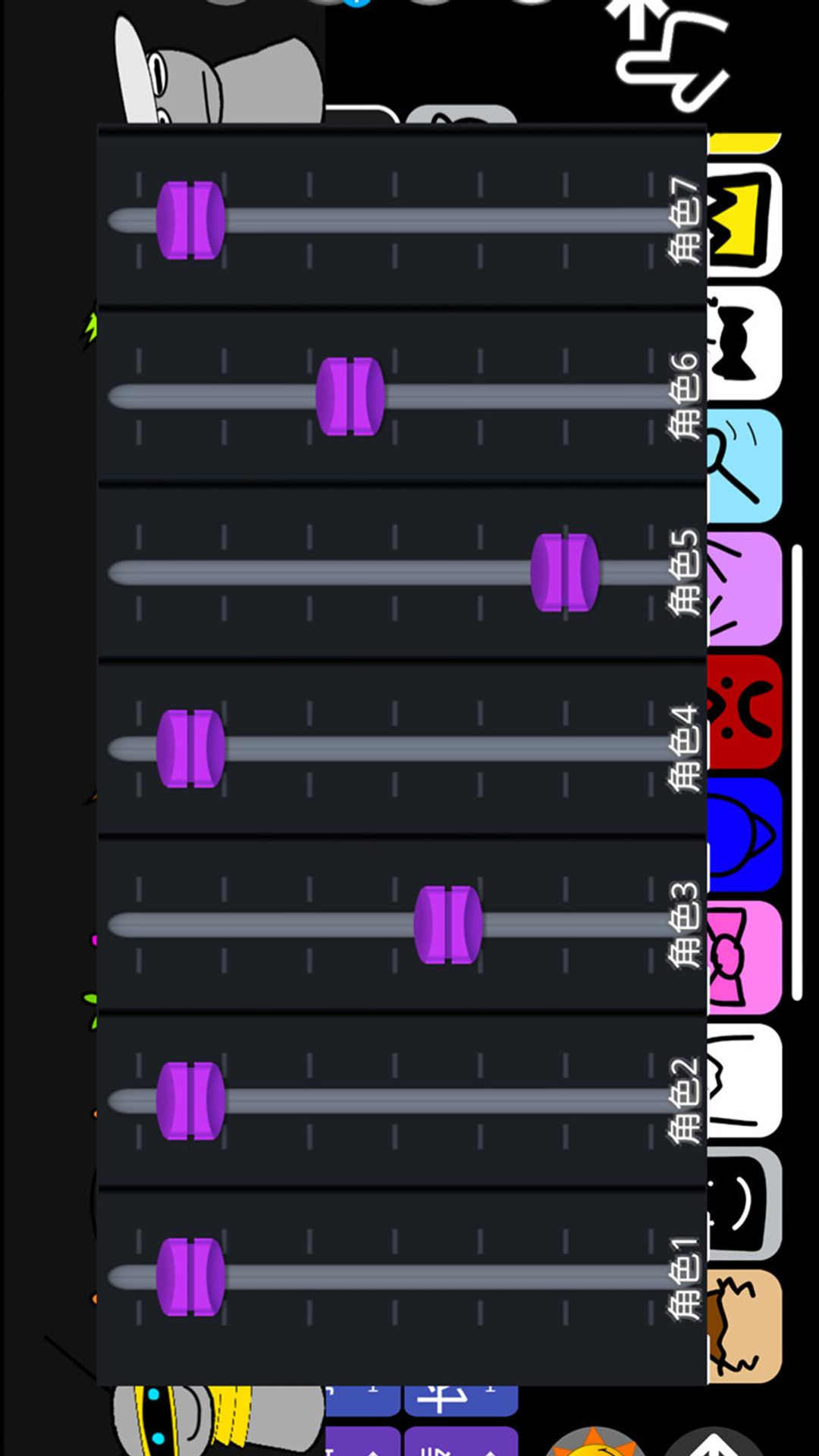The width and height of the screenshot is (819, 1456).
Task: Choose the blue hat character icon
Action: pyautogui.click(x=745, y=834)
